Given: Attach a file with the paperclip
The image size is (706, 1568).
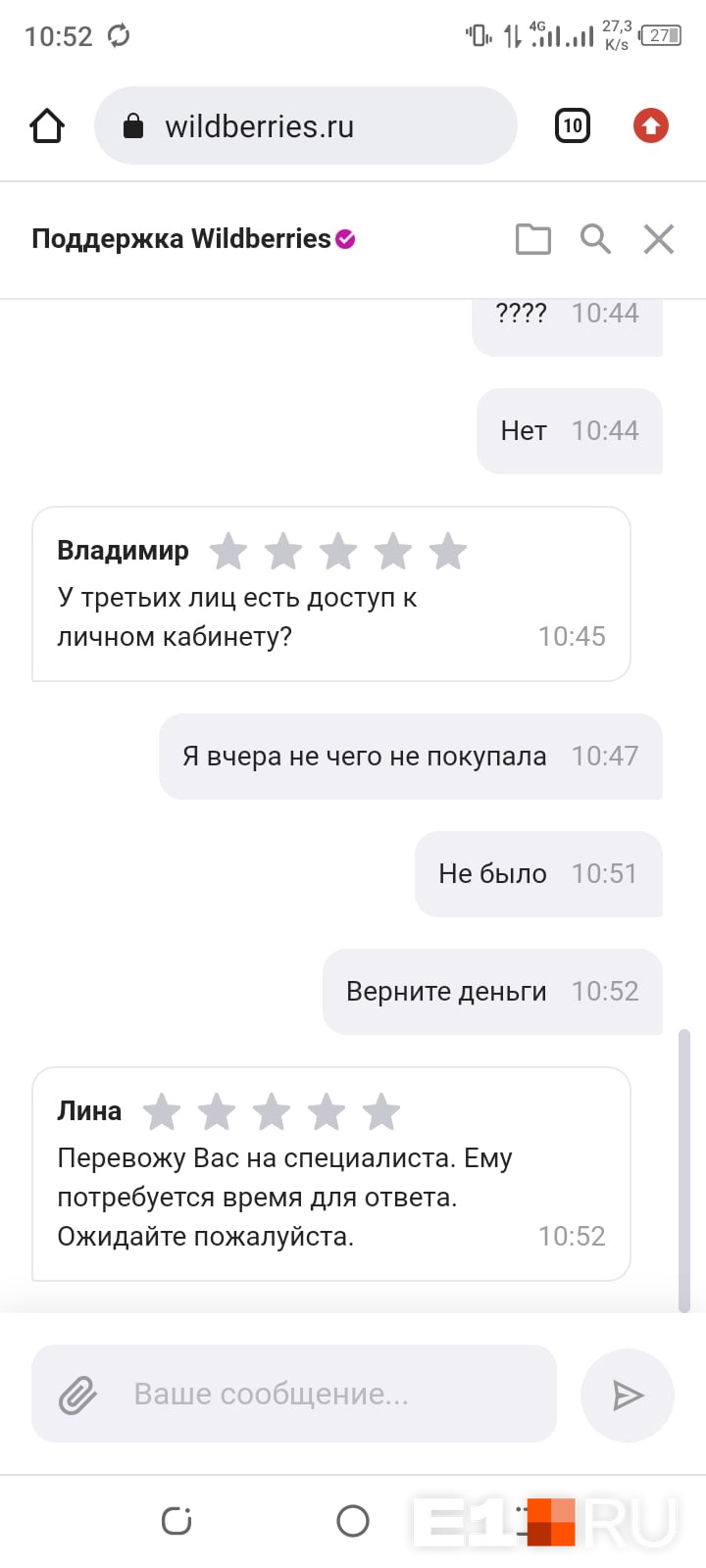Looking at the screenshot, I should (78, 1394).
